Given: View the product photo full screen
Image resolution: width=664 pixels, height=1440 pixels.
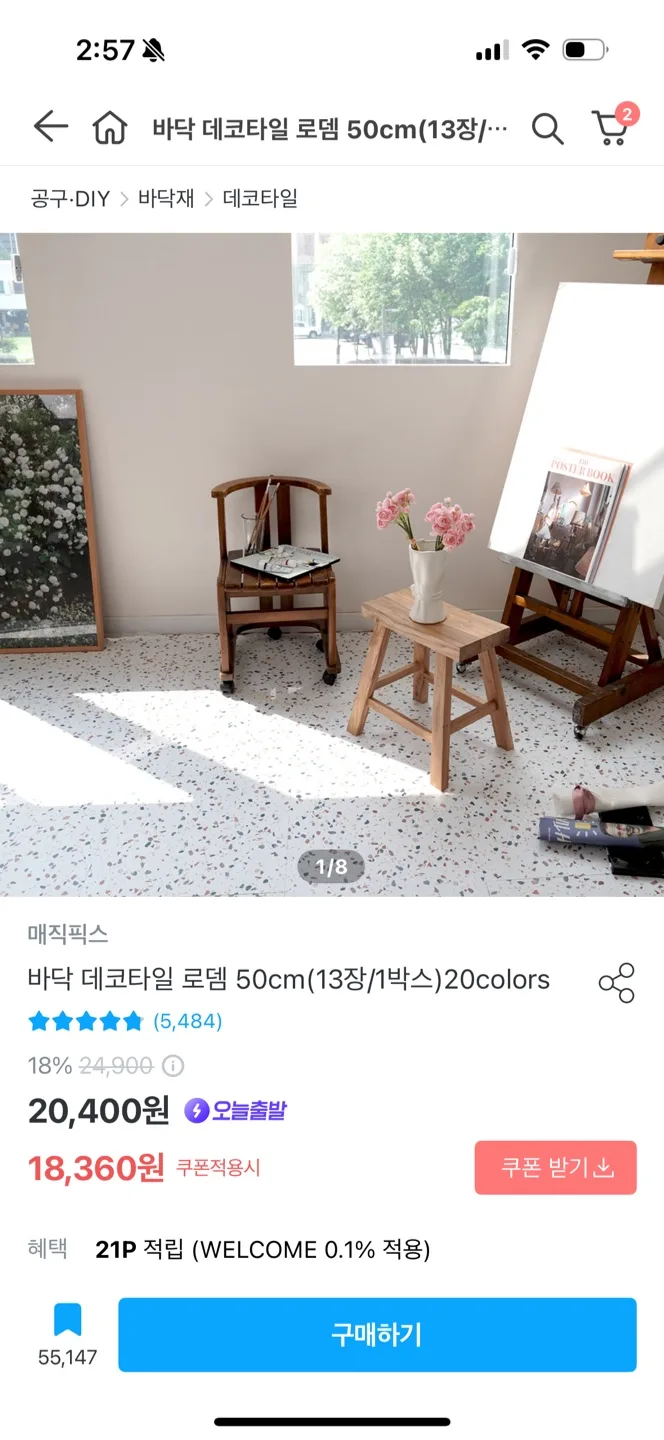Looking at the screenshot, I should coord(332,560).
